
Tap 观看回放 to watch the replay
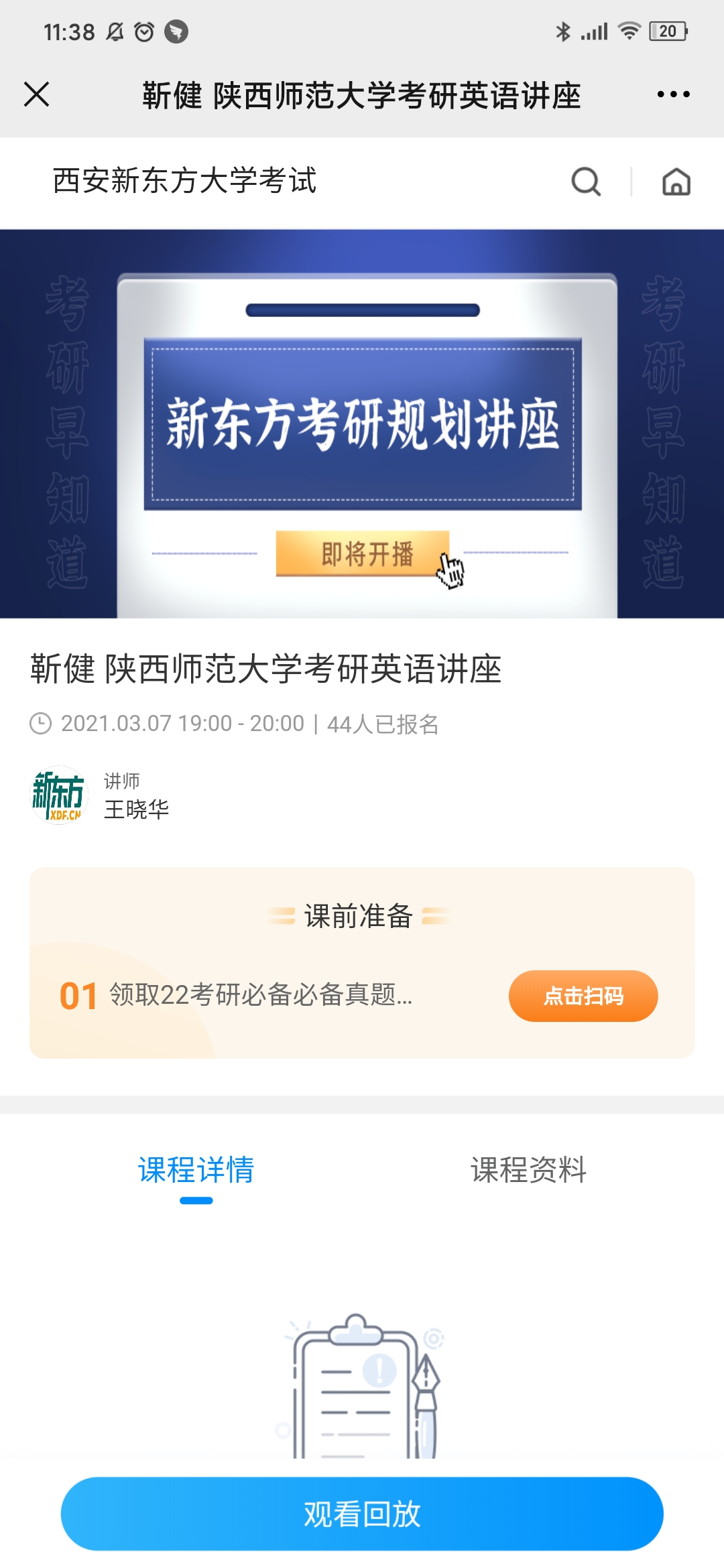362,1514
